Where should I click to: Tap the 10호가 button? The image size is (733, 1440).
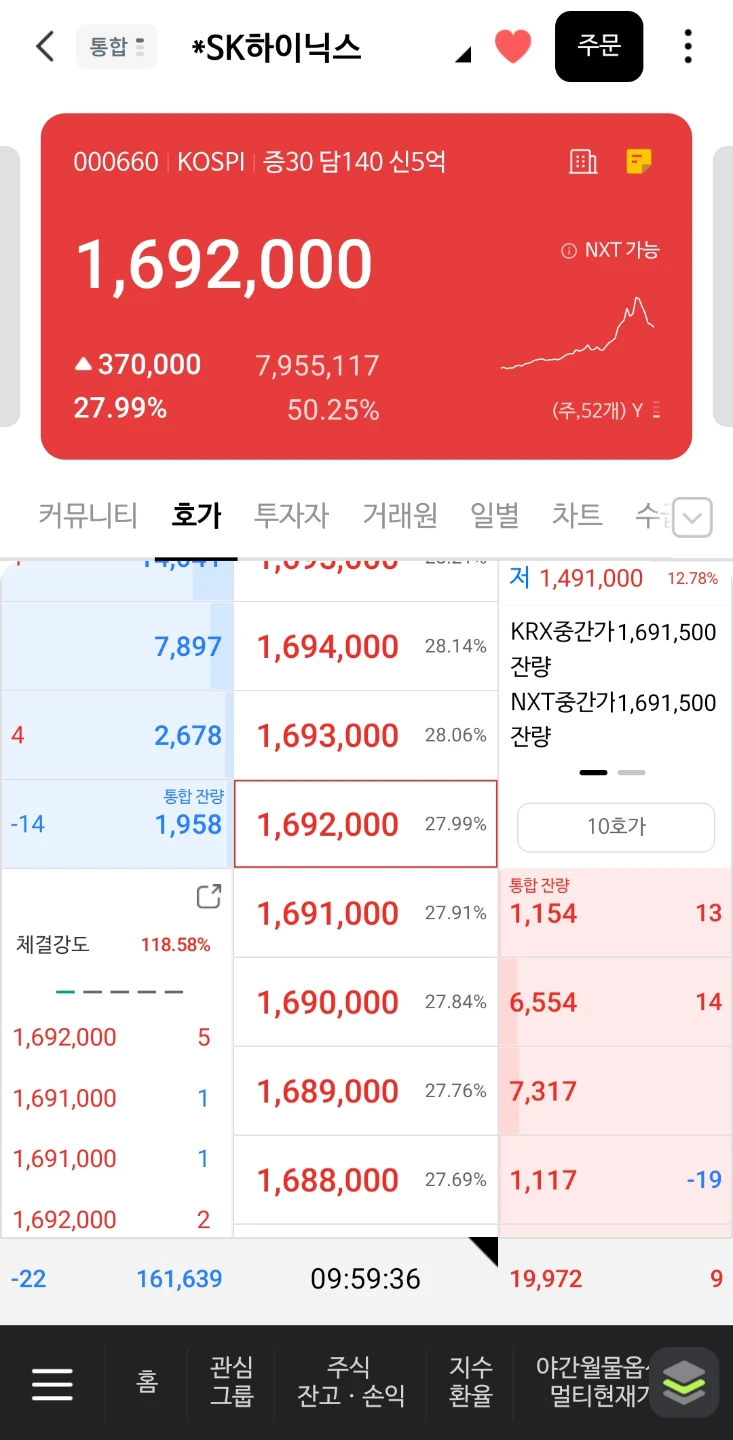click(x=616, y=827)
